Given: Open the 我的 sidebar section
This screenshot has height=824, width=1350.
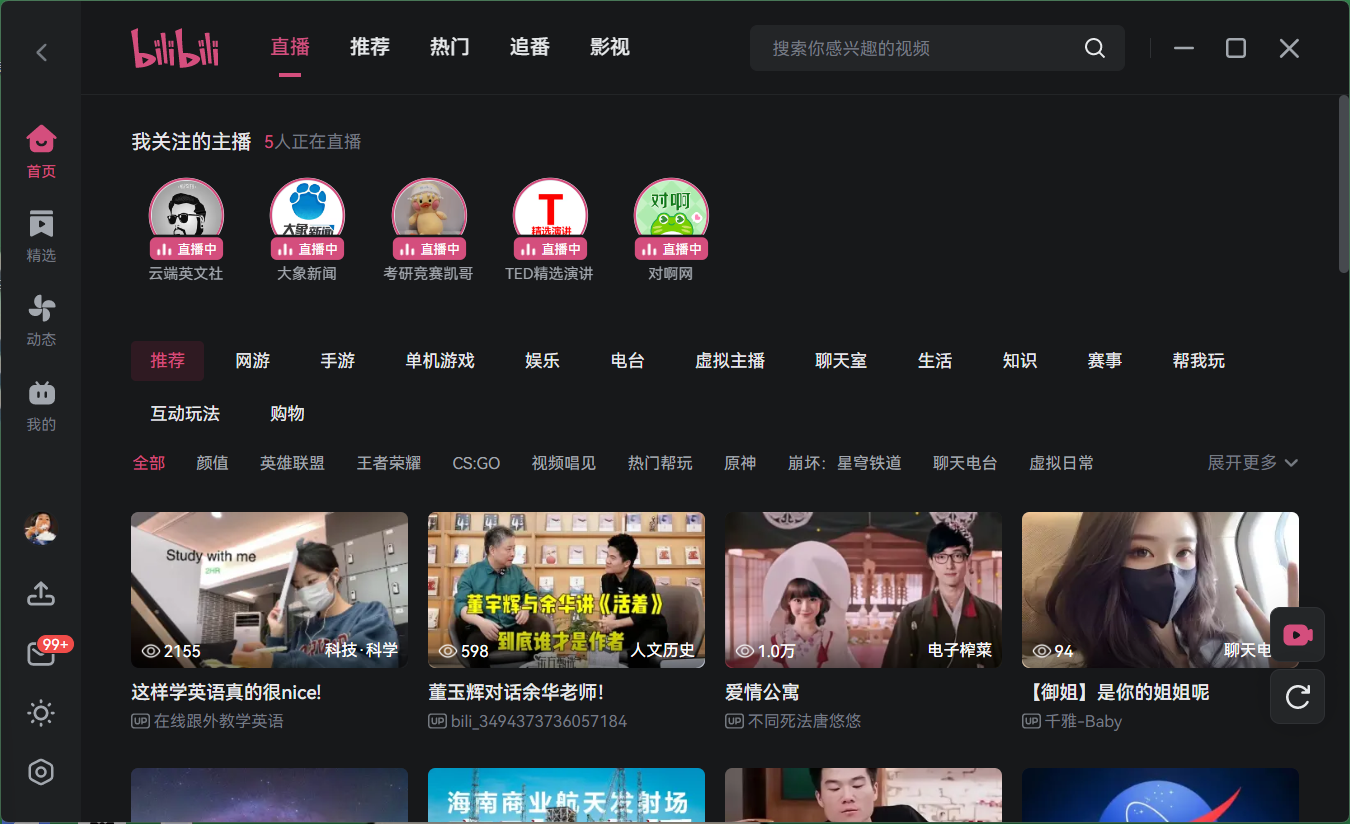Looking at the screenshot, I should coord(41,405).
